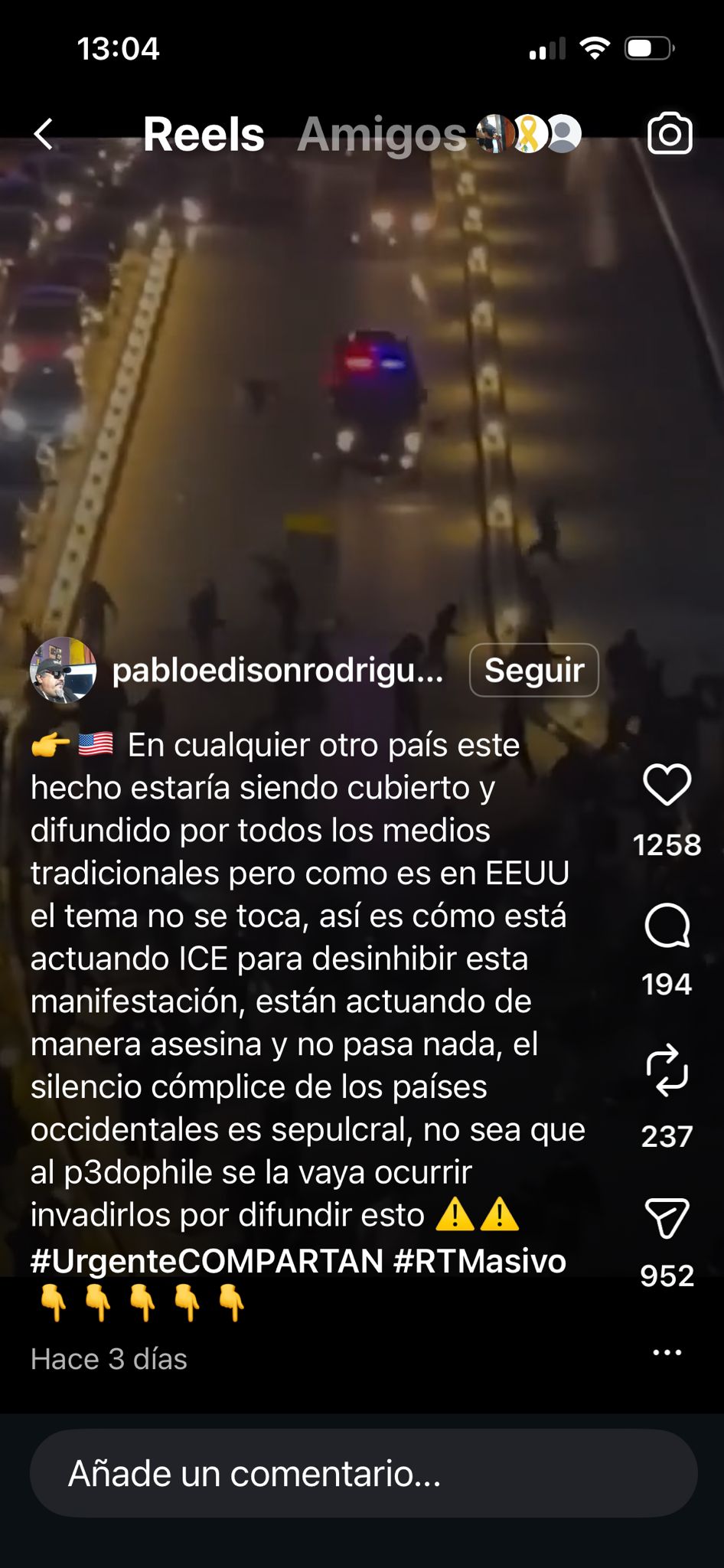Tap the Añade un comentario field
724x1568 pixels.
click(363, 1473)
